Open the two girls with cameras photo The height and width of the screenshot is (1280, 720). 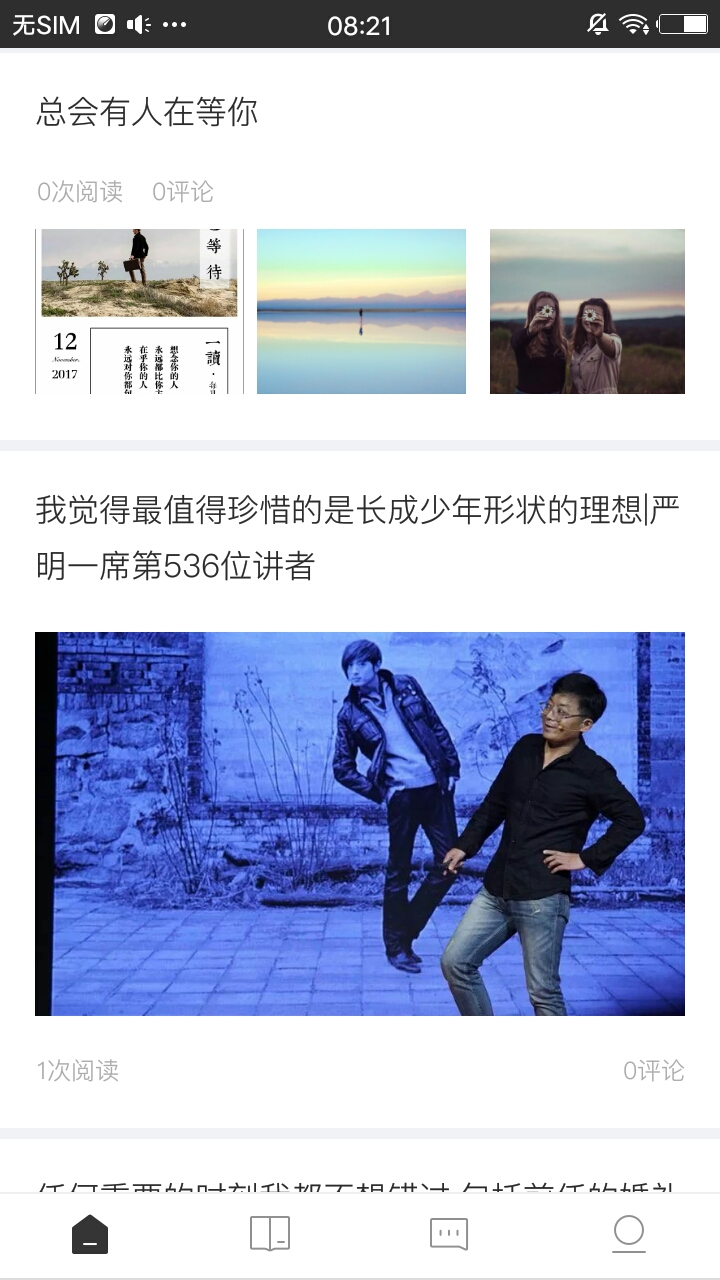coord(587,311)
